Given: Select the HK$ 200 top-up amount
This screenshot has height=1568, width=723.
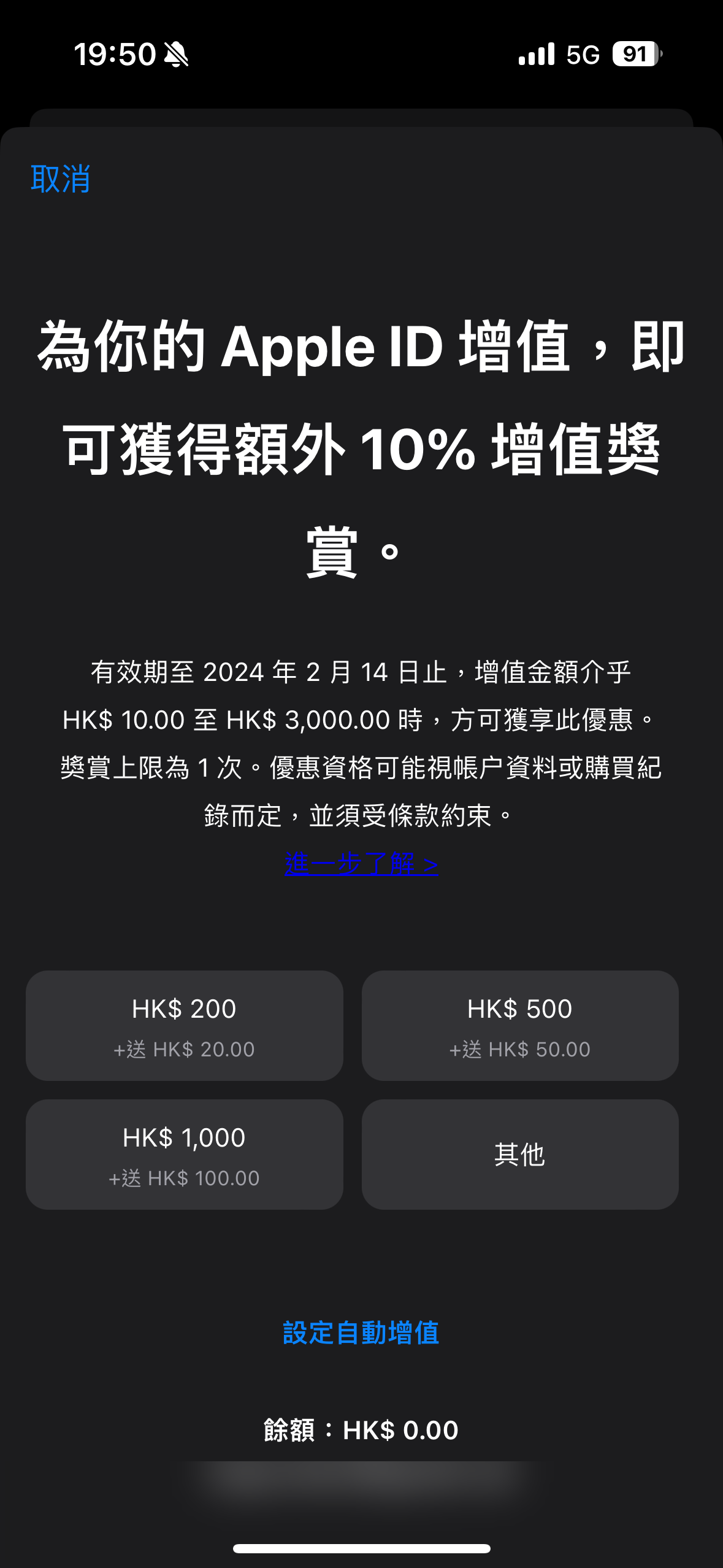Looking at the screenshot, I should pyautogui.click(x=185, y=1026).
